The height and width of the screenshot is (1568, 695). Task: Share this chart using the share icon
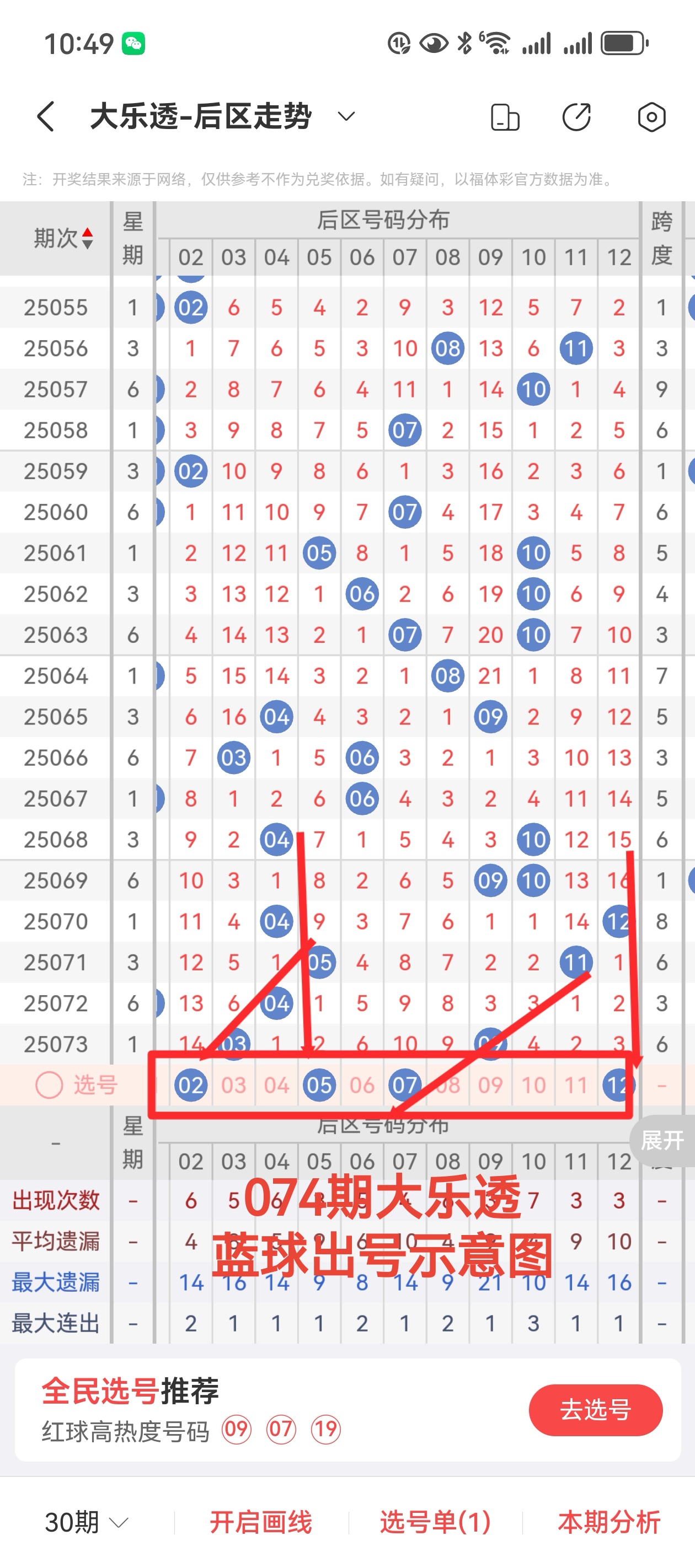(576, 117)
